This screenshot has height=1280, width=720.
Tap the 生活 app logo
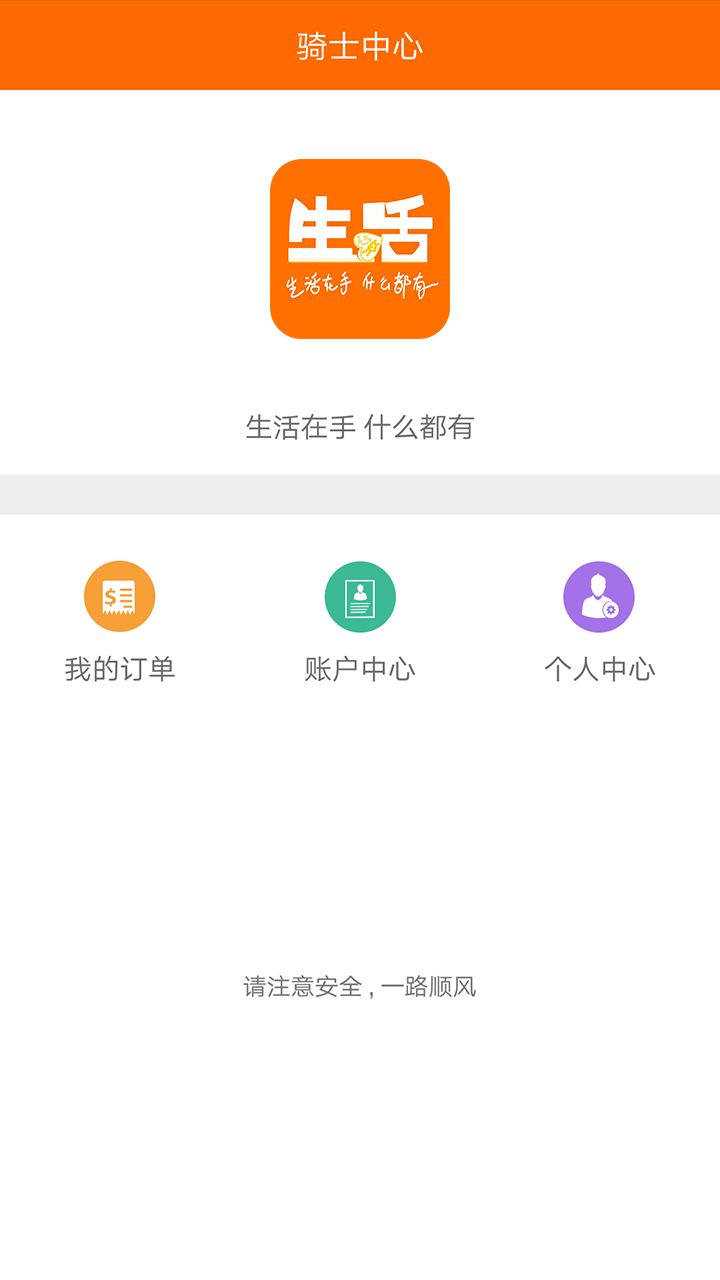[x=360, y=250]
